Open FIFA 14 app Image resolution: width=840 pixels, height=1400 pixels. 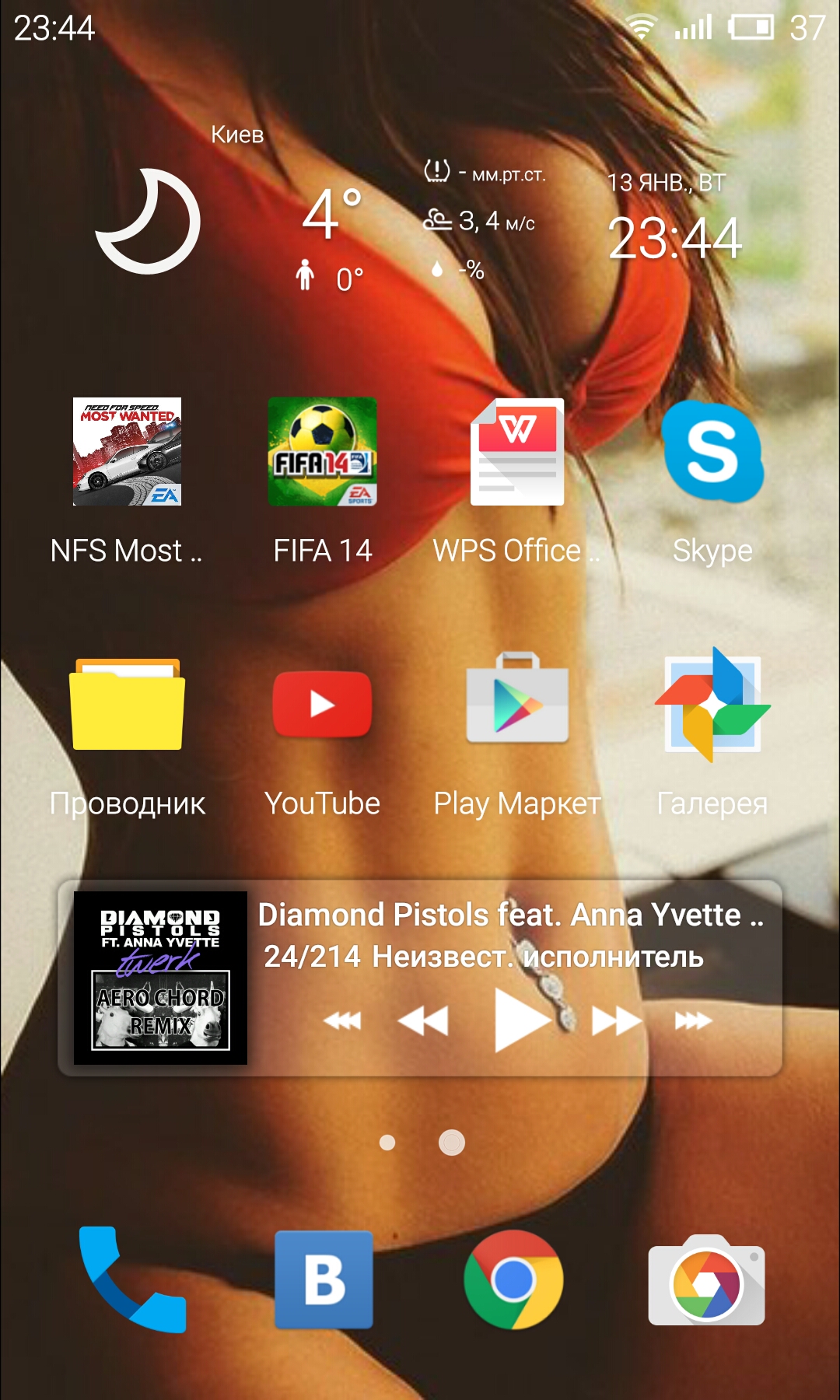pyautogui.click(x=322, y=453)
